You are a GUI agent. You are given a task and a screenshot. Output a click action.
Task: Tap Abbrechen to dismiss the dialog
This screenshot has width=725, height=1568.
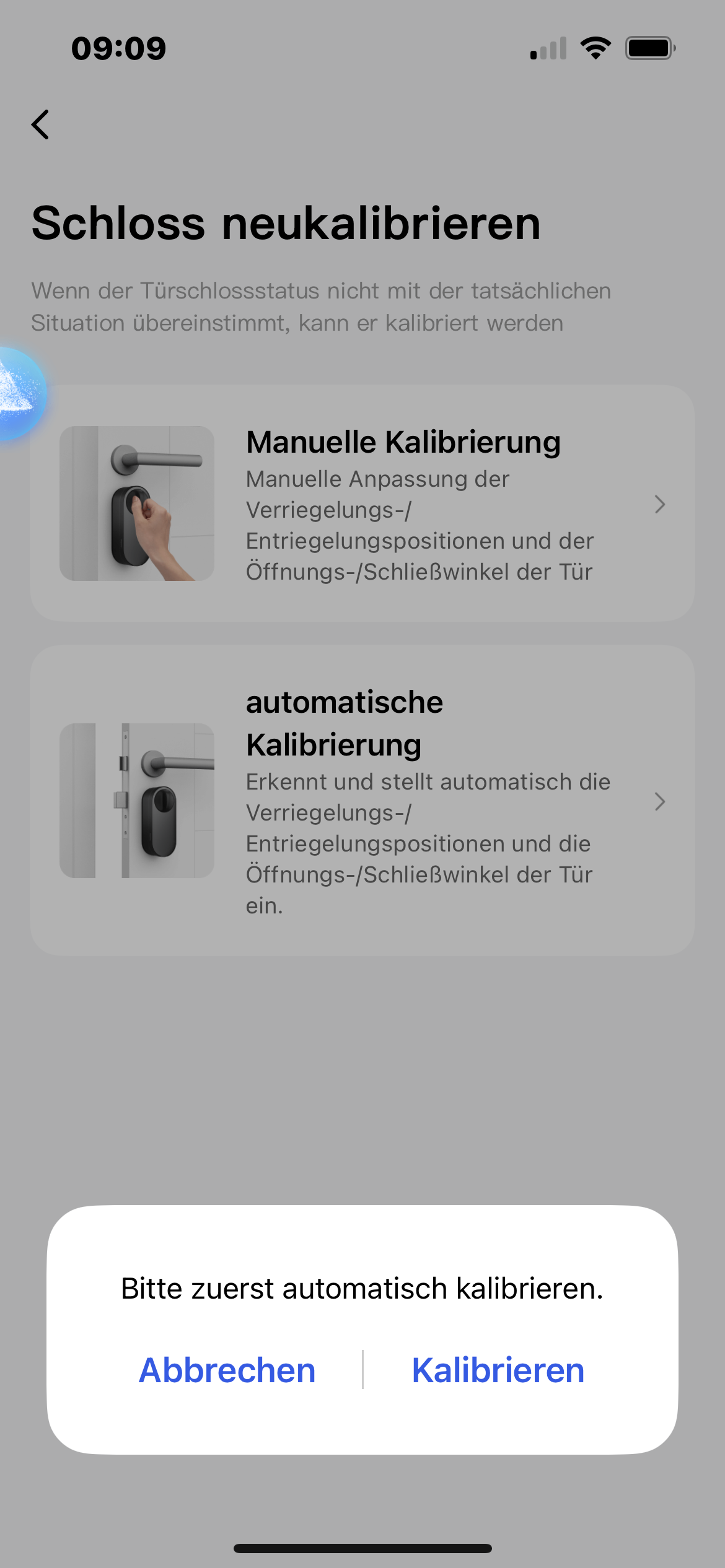[227, 1370]
